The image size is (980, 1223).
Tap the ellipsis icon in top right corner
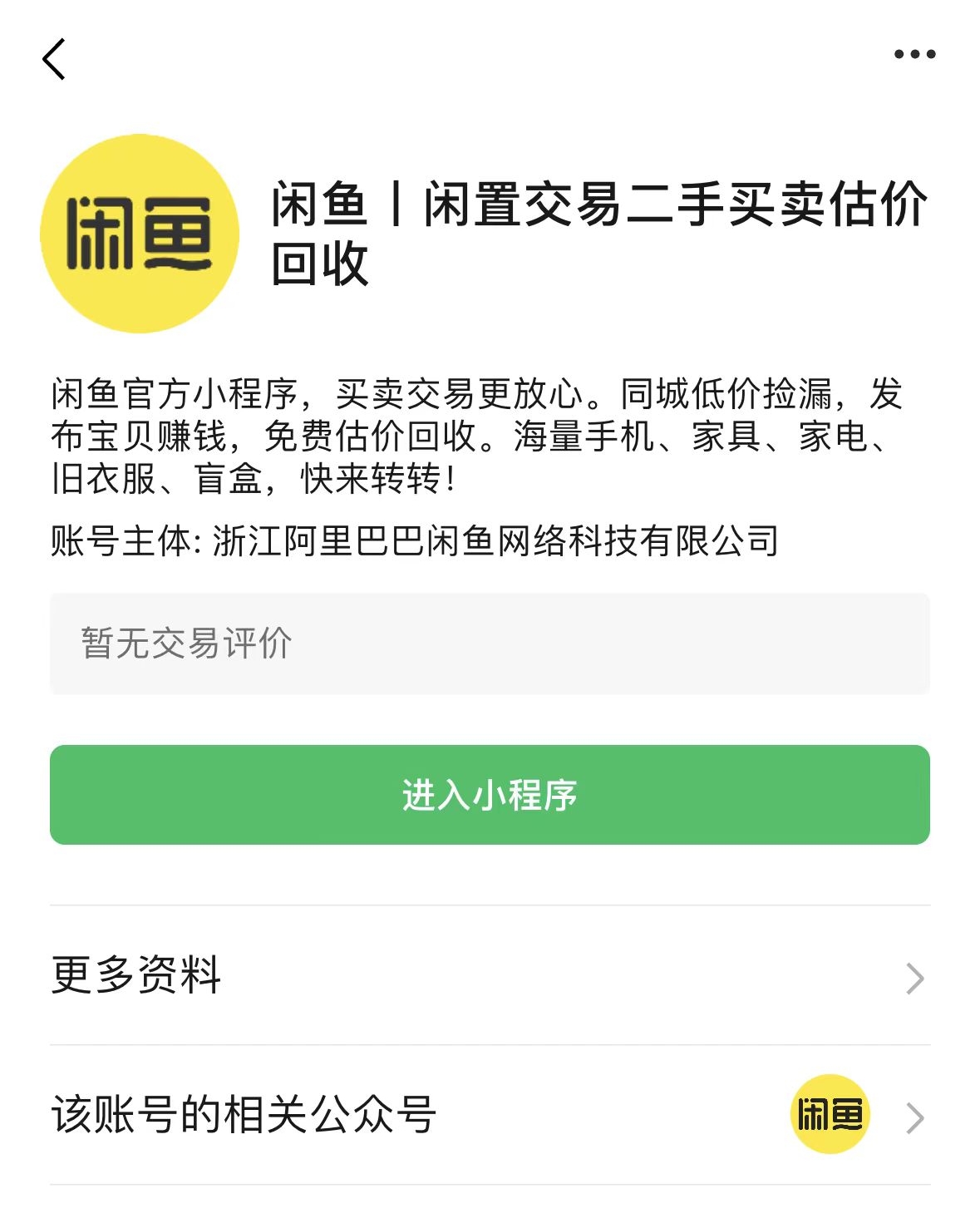pyautogui.click(x=913, y=52)
